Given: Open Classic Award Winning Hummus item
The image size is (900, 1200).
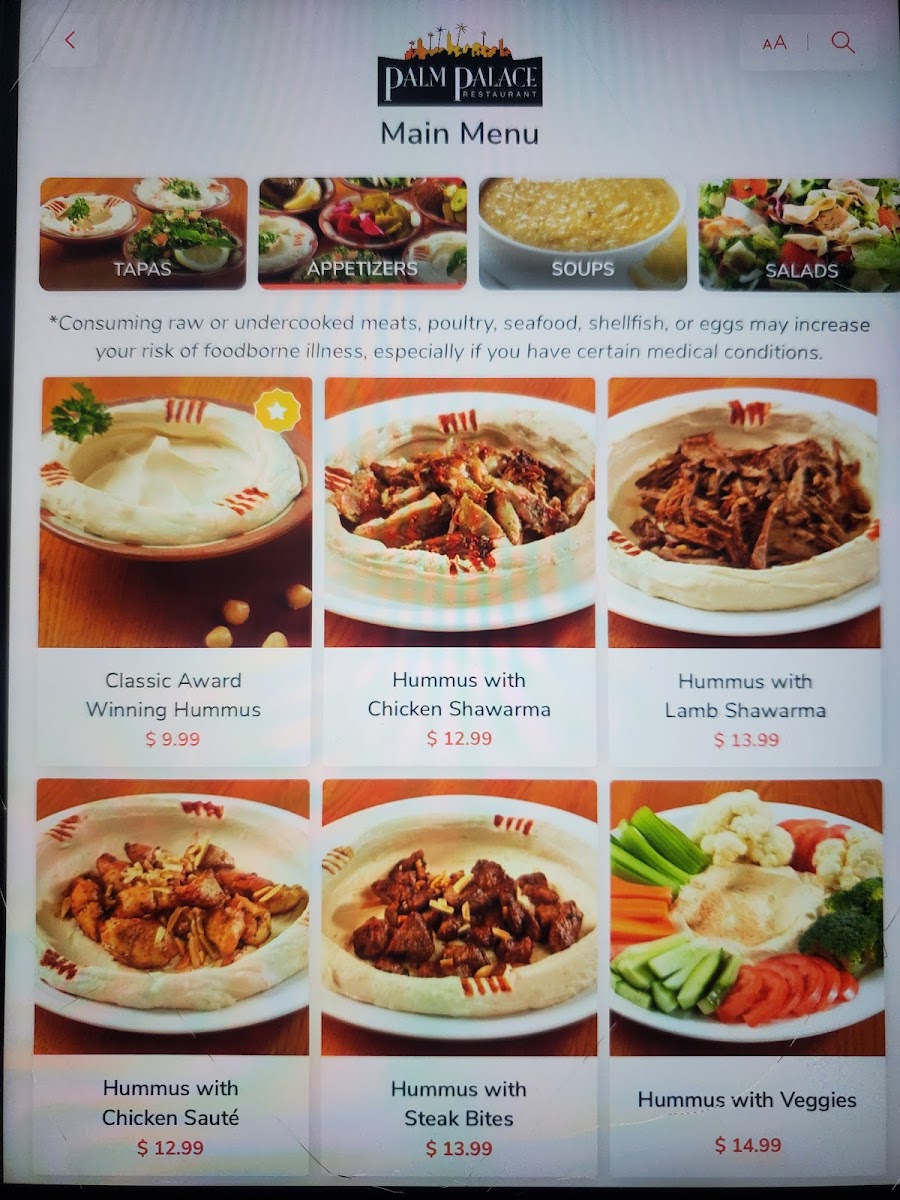Looking at the screenshot, I should click(x=175, y=570).
